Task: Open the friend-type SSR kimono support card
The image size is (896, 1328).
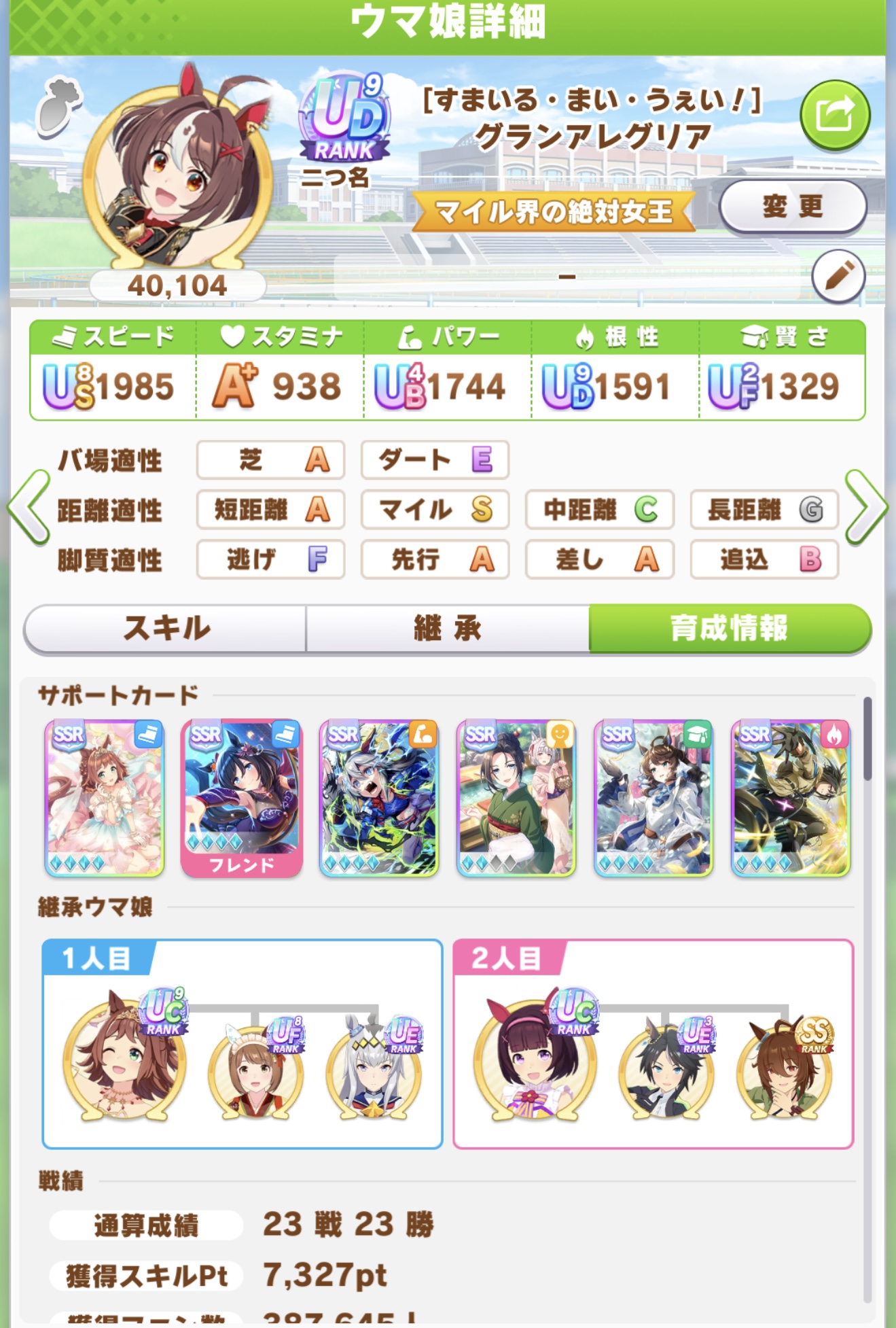Action: point(516,797)
